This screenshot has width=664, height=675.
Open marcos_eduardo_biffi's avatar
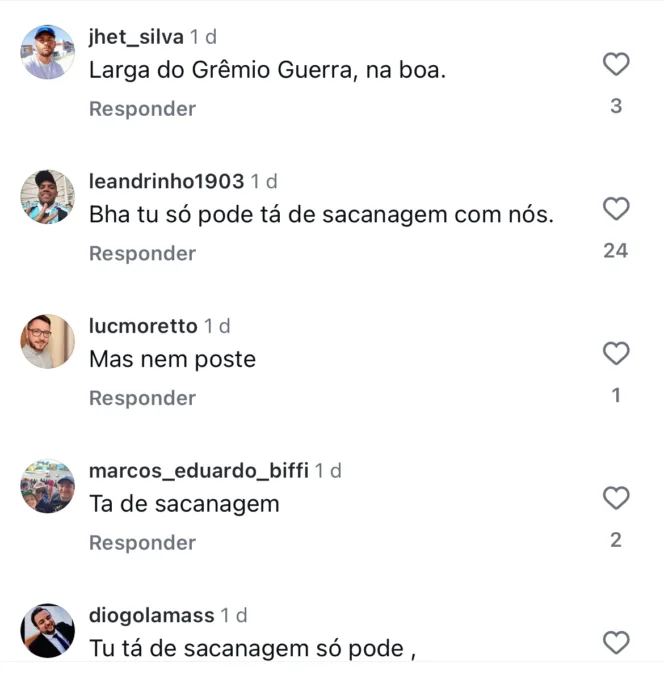pyautogui.click(x=48, y=486)
